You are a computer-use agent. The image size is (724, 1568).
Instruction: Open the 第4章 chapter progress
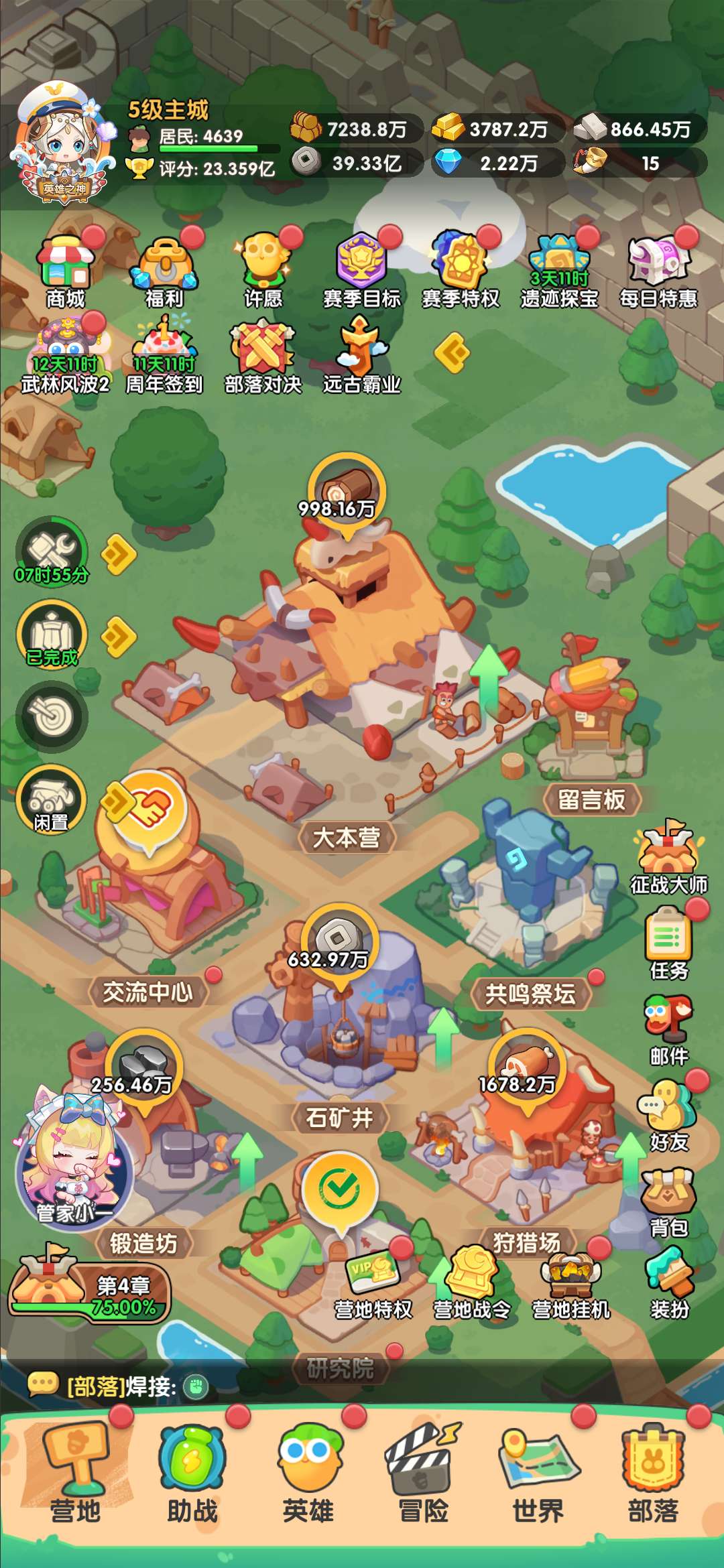coord(90,1290)
